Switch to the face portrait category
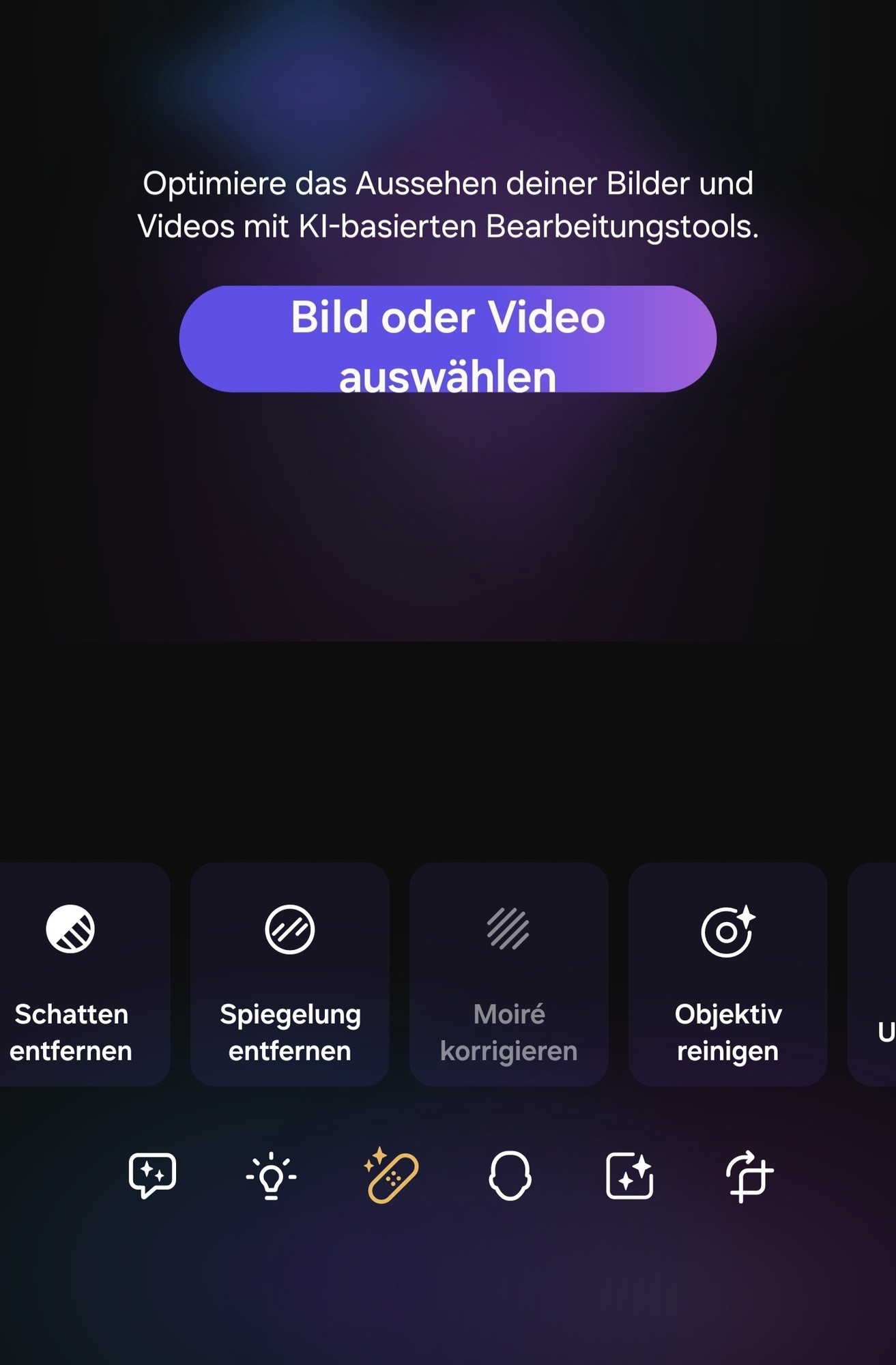 coord(510,1176)
